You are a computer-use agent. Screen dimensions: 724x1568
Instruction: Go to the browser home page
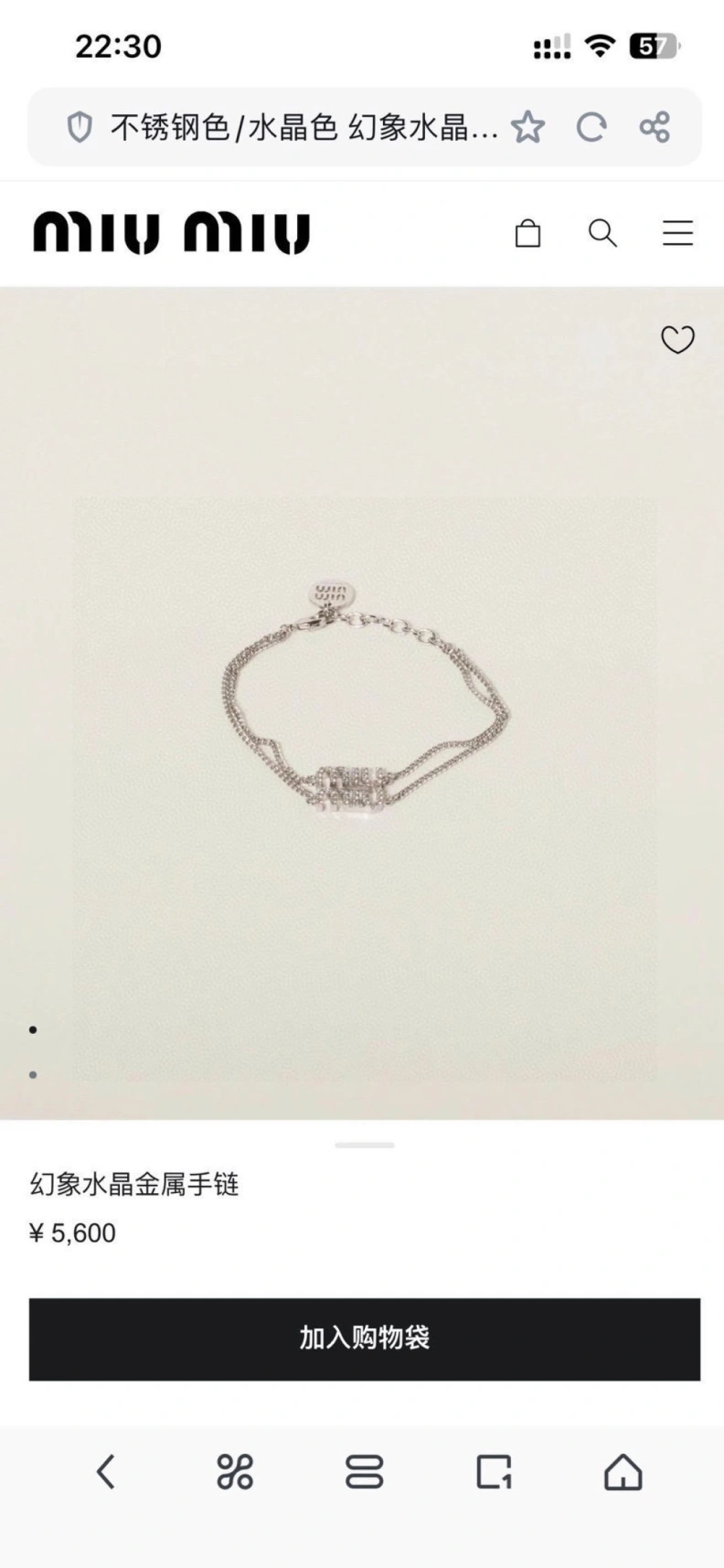[x=623, y=1472]
